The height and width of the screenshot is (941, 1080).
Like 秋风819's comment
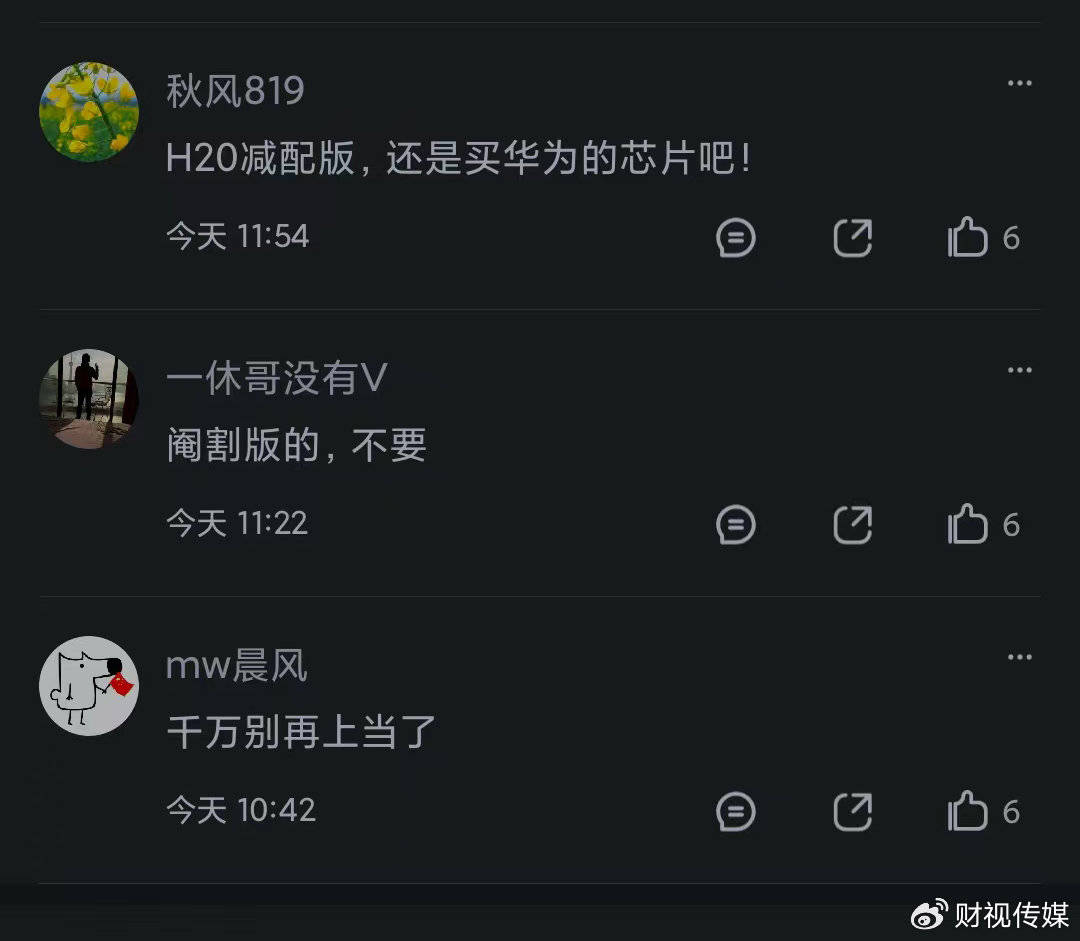pos(968,238)
